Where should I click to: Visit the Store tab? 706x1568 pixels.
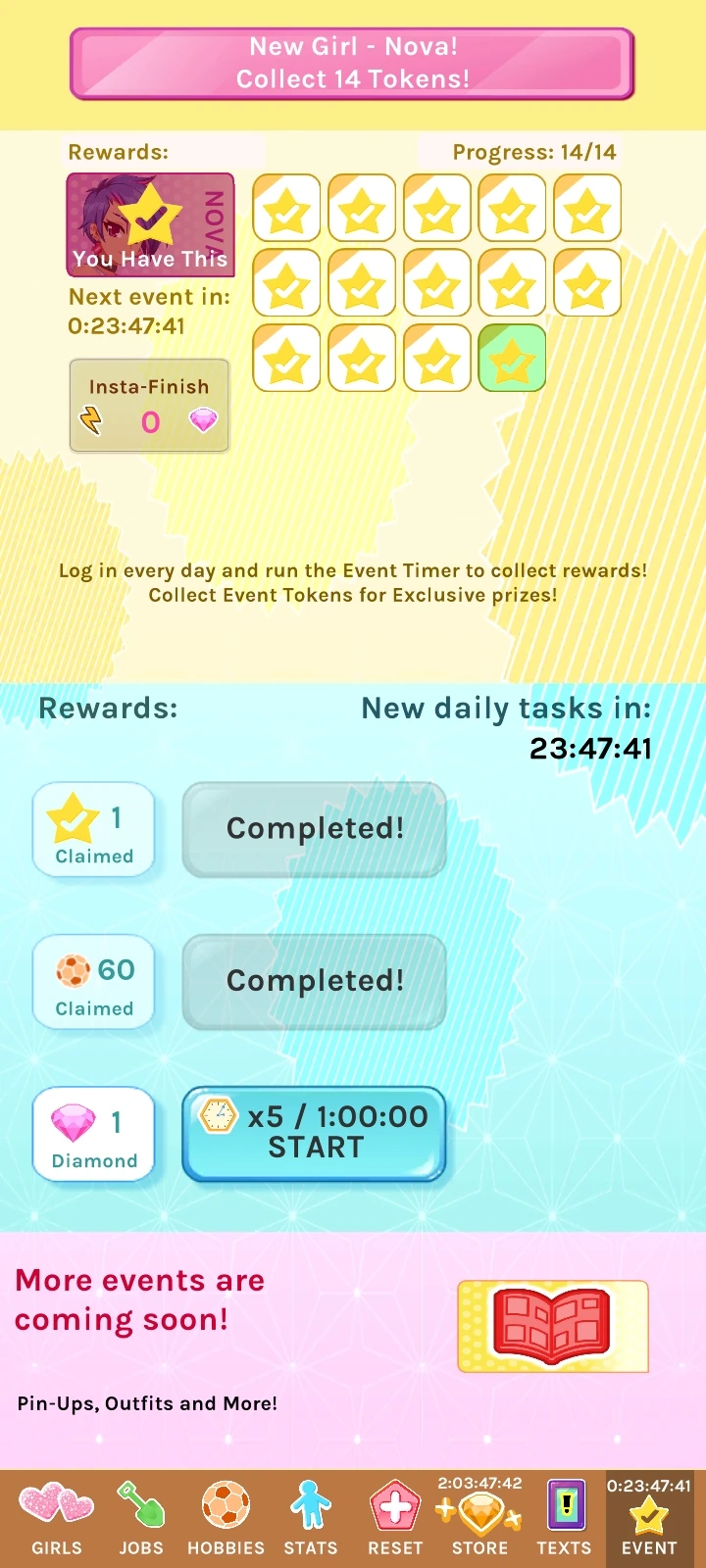coord(479,1518)
